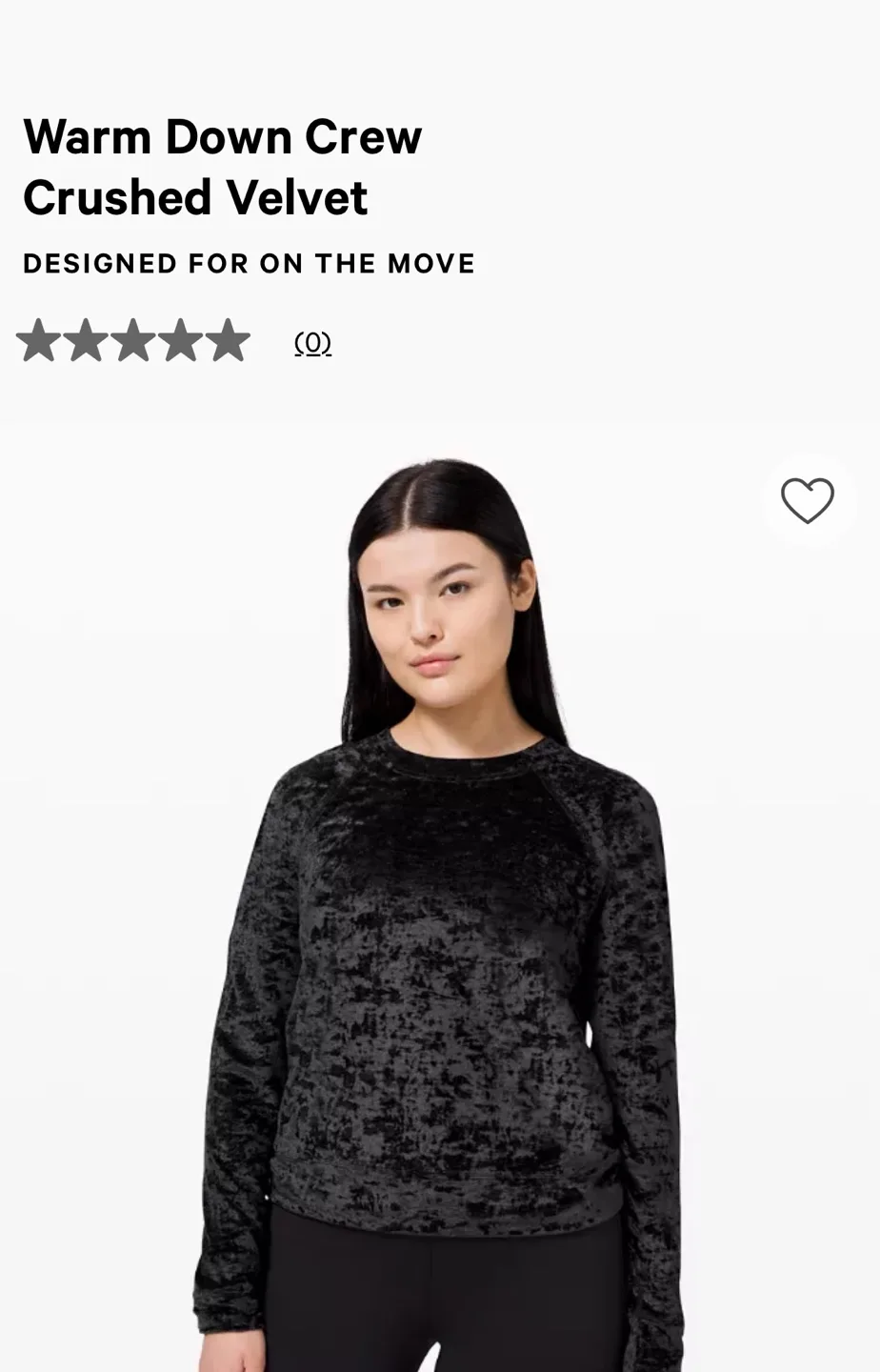The image size is (880, 1372).
Task: Click the Crushed Velvet product name
Action: pyautogui.click(x=195, y=198)
